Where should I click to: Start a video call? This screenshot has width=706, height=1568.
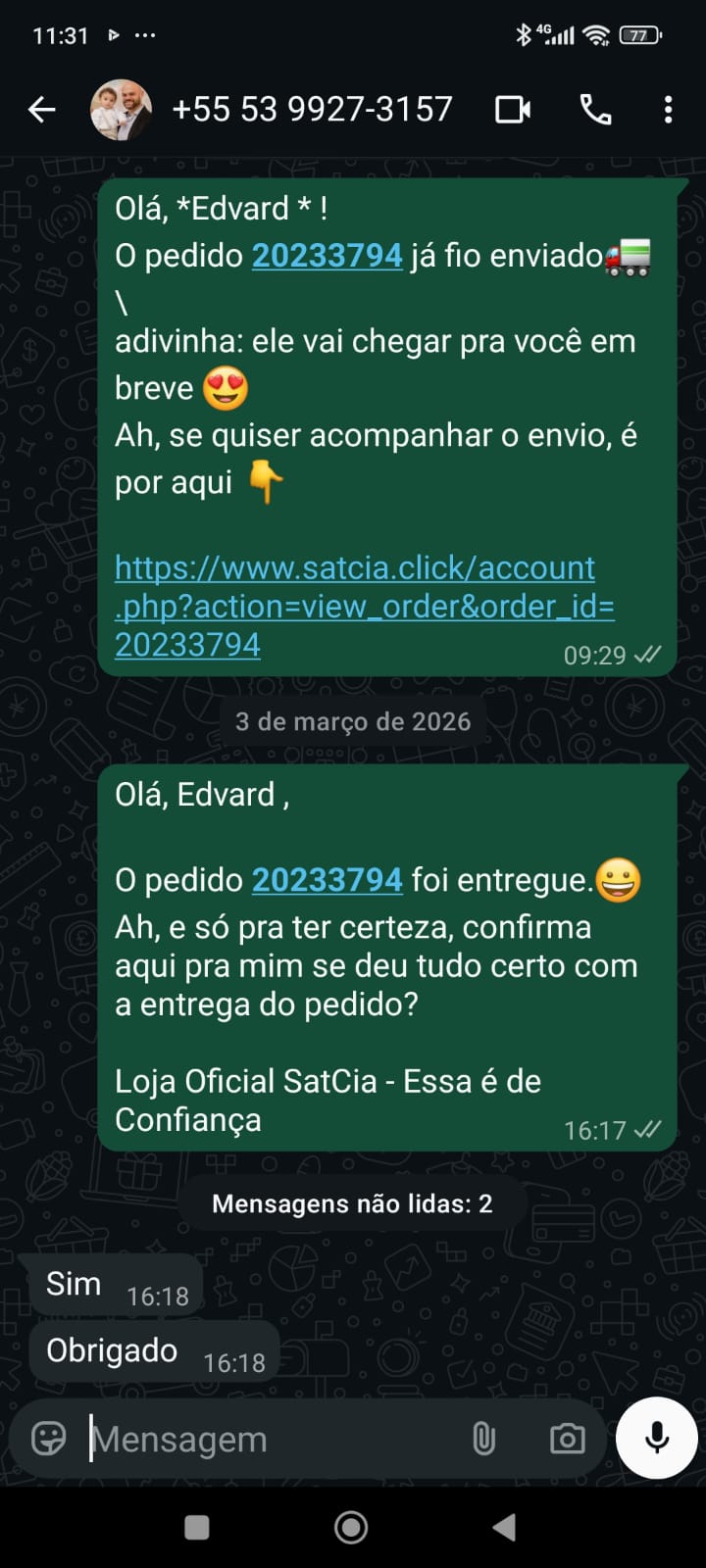(513, 109)
